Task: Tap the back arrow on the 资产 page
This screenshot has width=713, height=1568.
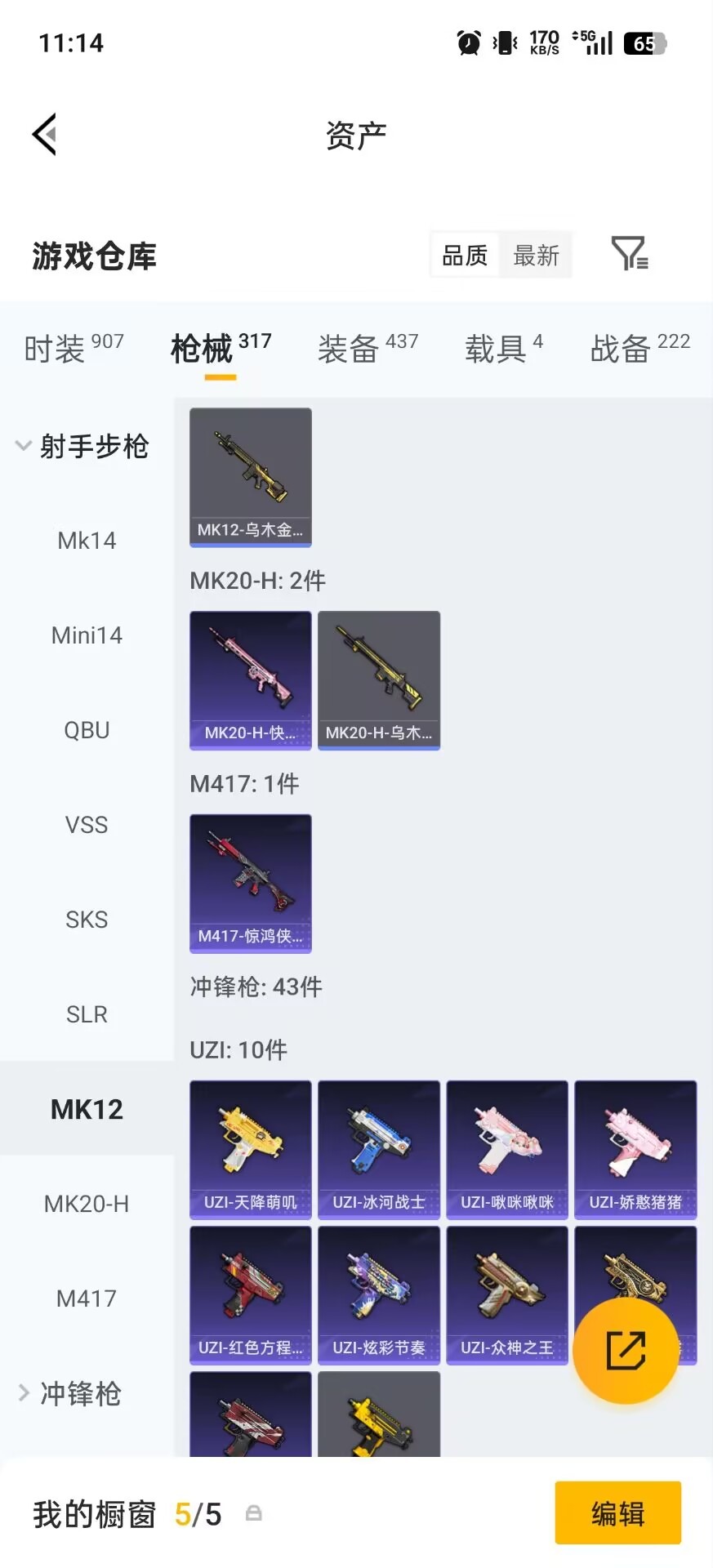Action: coord(45,133)
